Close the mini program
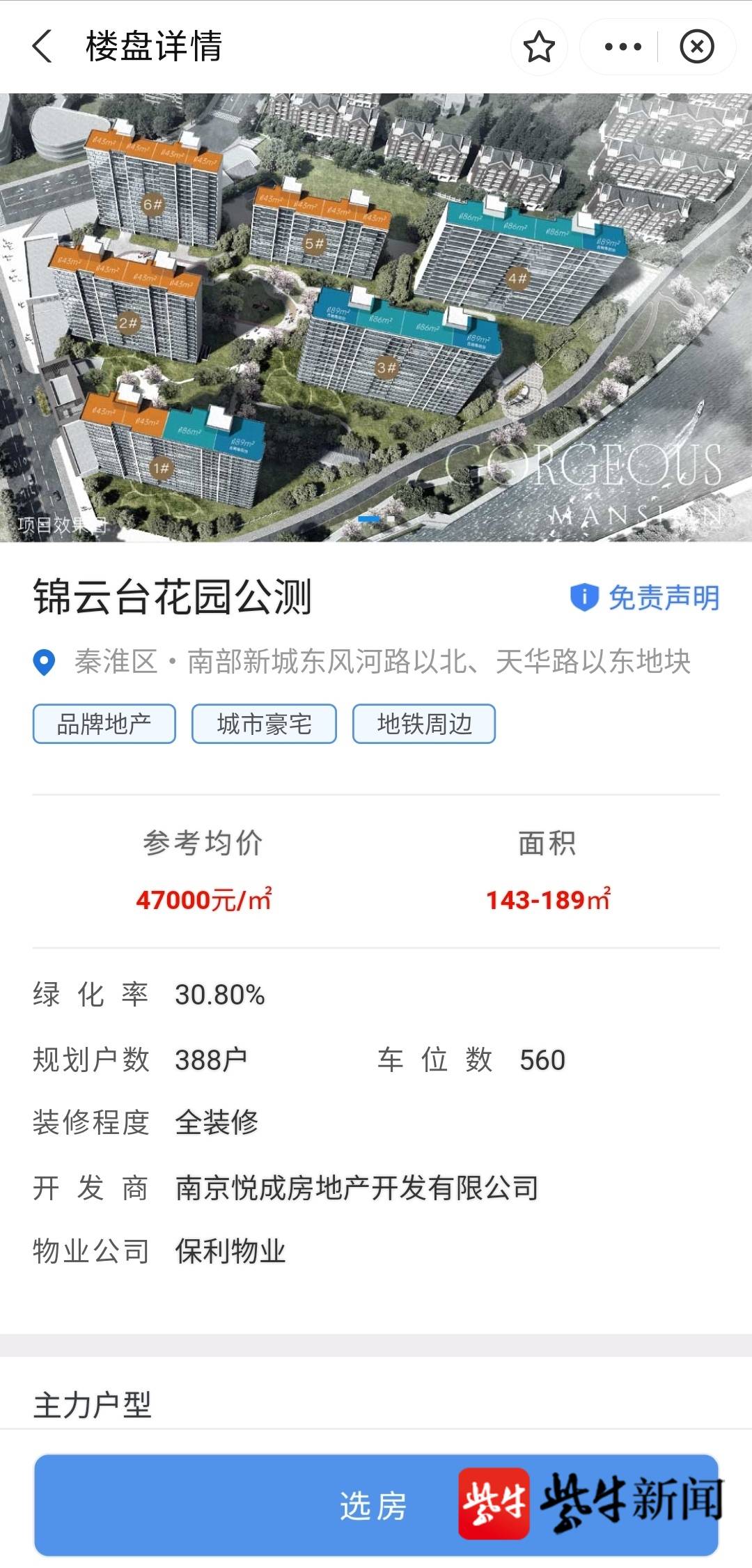Viewport: 752px width, 1568px height. click(x=696, y=47)
